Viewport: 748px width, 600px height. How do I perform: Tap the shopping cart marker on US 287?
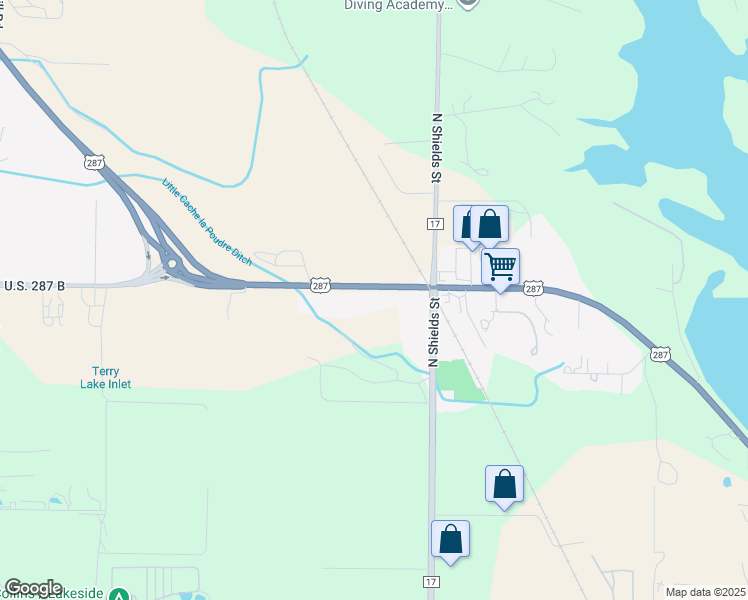point(500,268)
